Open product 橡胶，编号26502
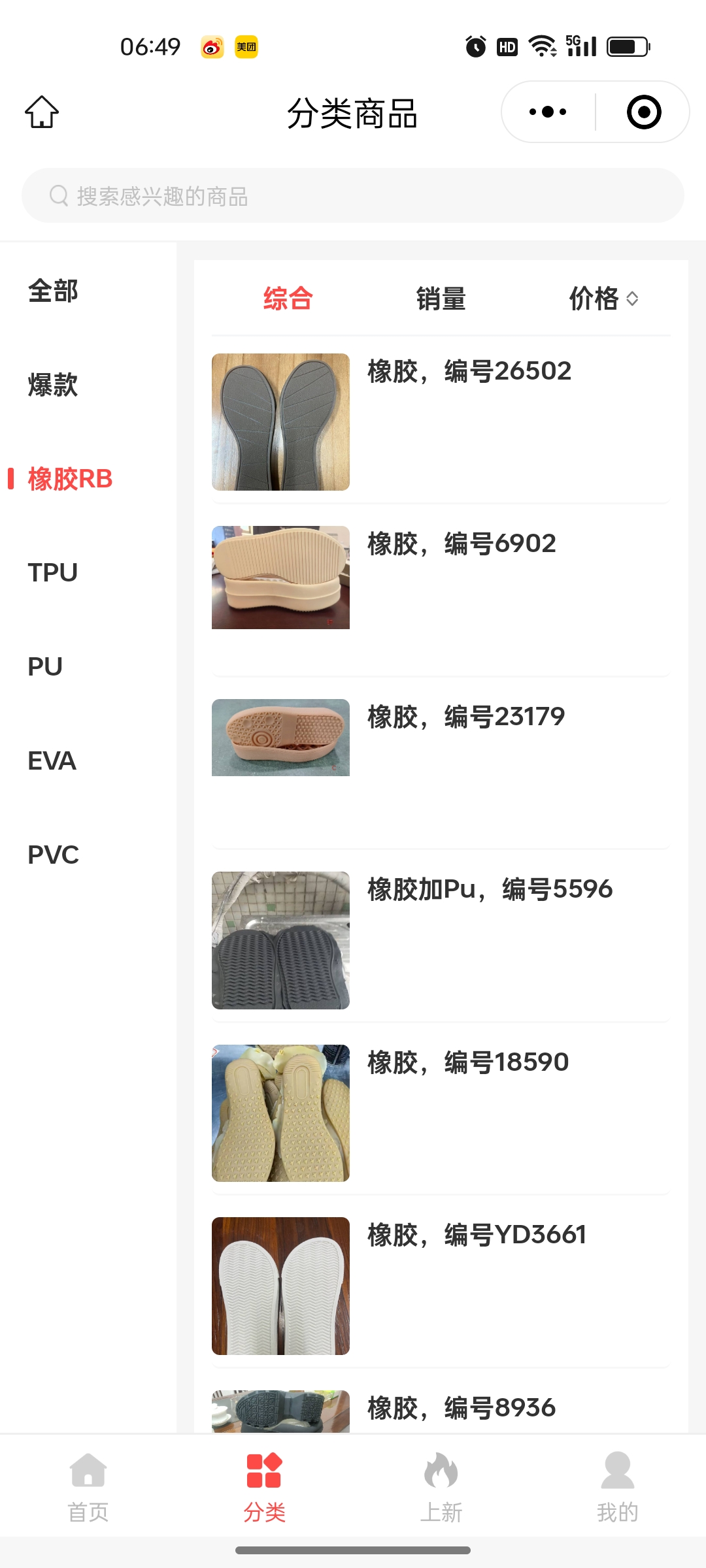Image resolution: width=706 pixels, height=1568 pixels. click(x=441, y=422)
